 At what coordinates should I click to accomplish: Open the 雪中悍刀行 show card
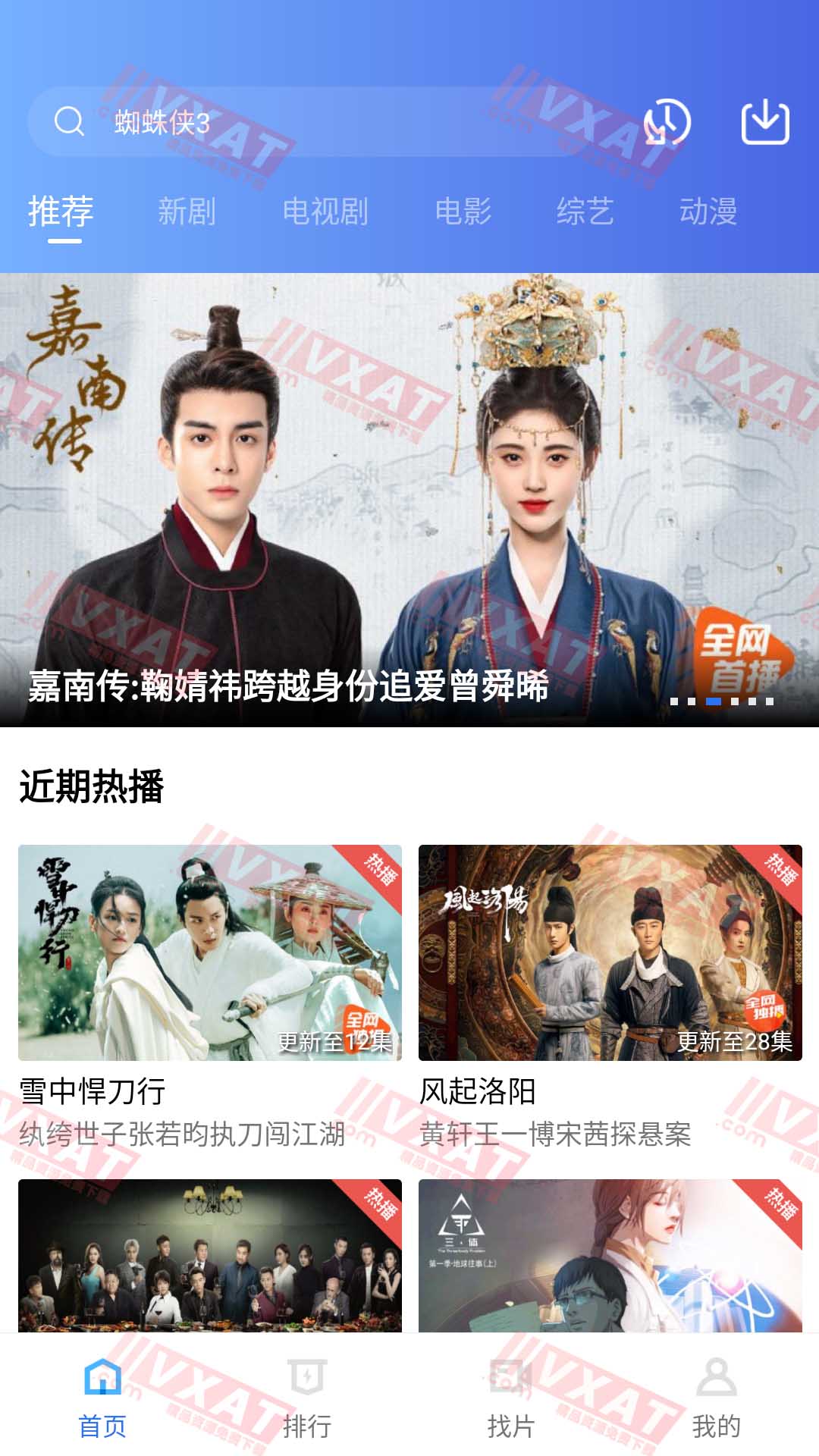(x=210, y=952)
